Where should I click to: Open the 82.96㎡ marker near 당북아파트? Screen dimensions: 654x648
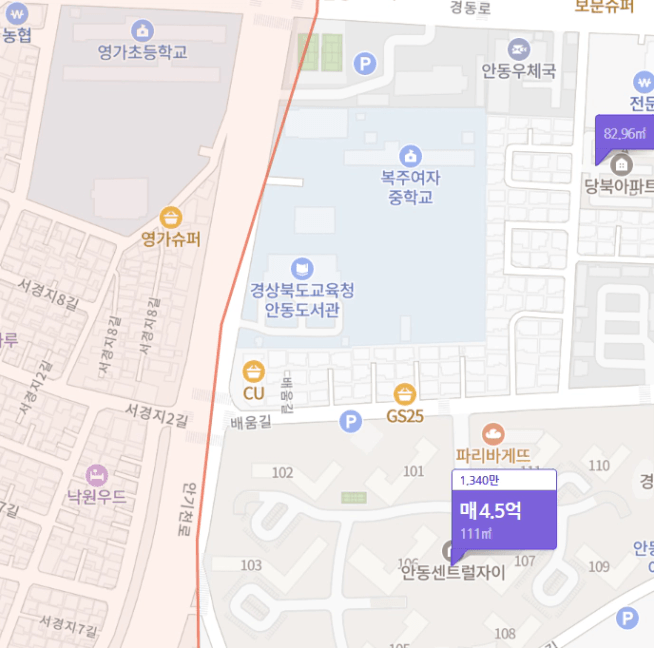click(624, 133)
